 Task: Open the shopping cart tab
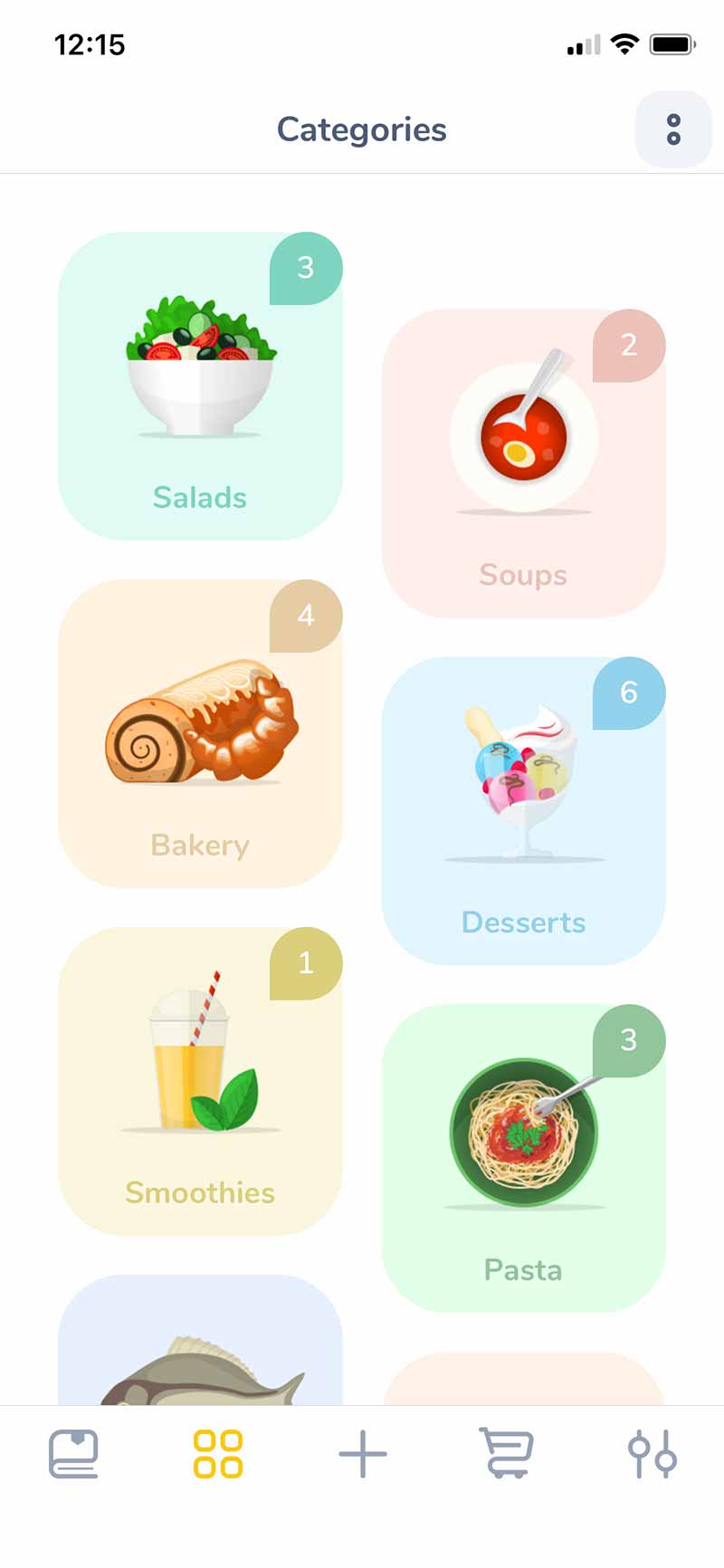click(x=507, y=1454)
